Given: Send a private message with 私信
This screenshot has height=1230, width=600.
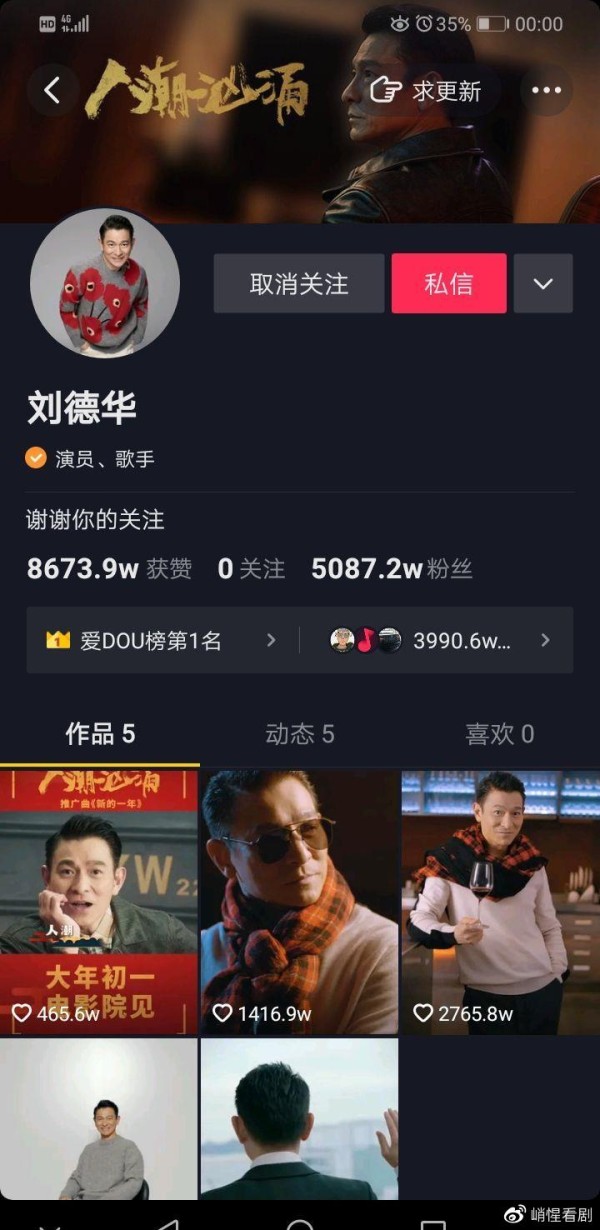Looking at the screenshot, I should click(448, 284).
